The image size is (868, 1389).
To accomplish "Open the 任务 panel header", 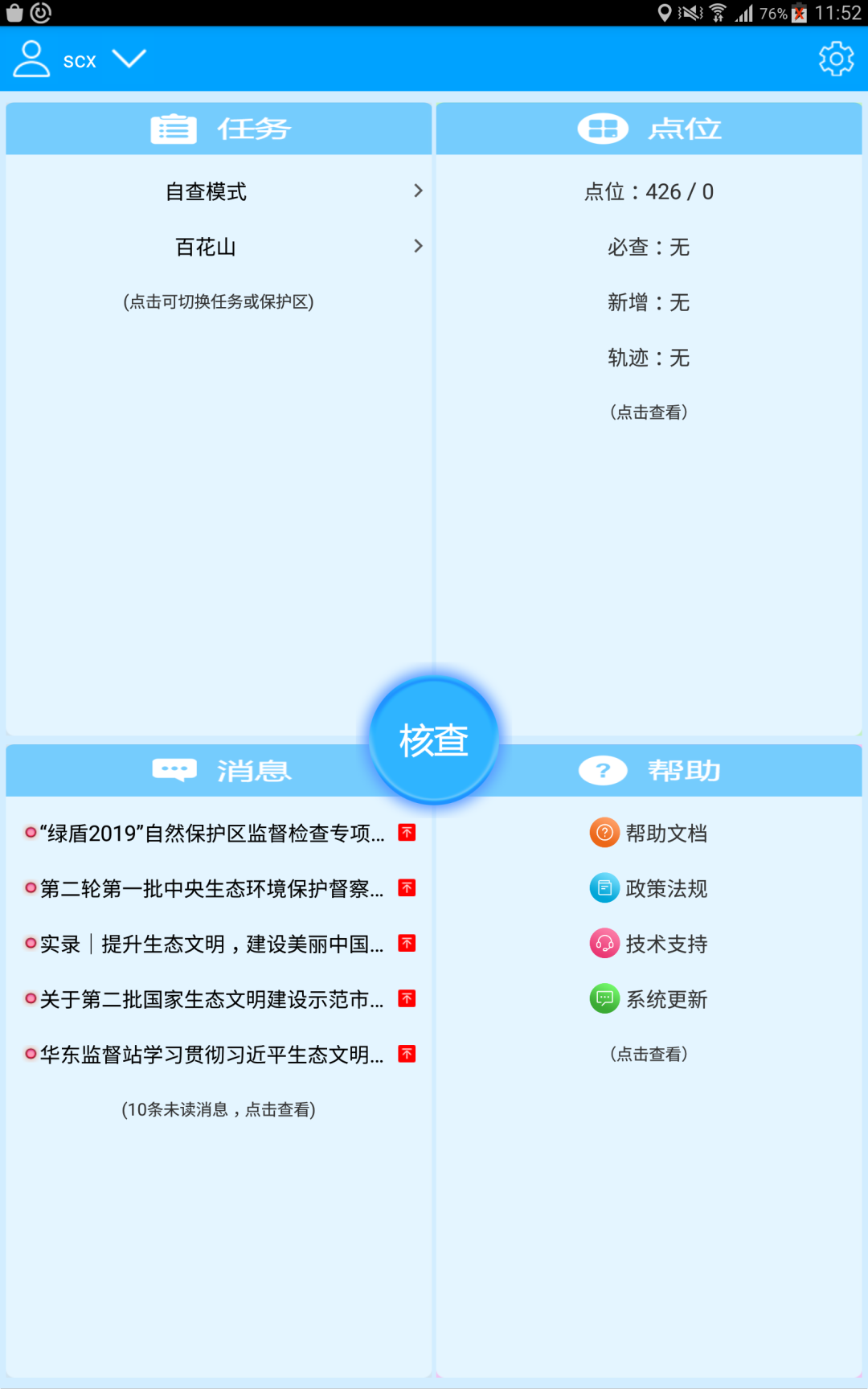I will 219,129.
